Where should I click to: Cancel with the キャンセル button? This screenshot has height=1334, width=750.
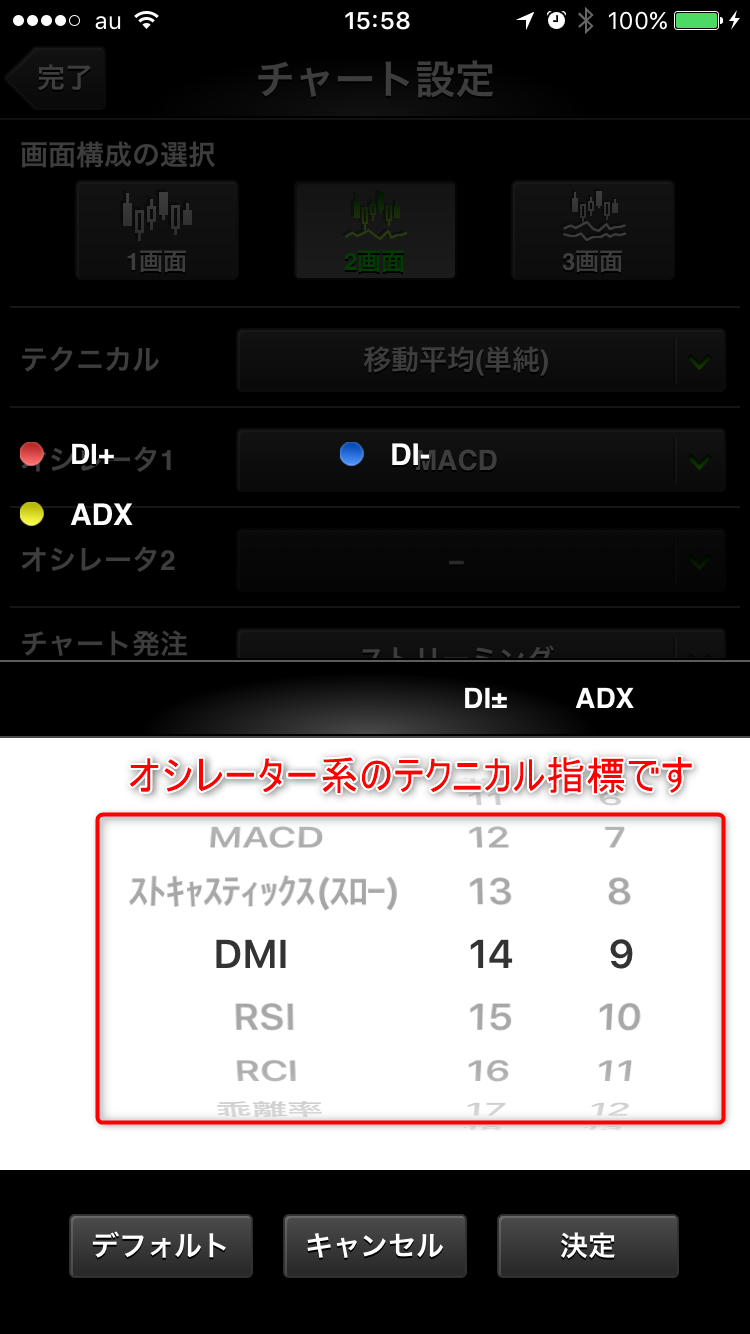(375, 1246)
